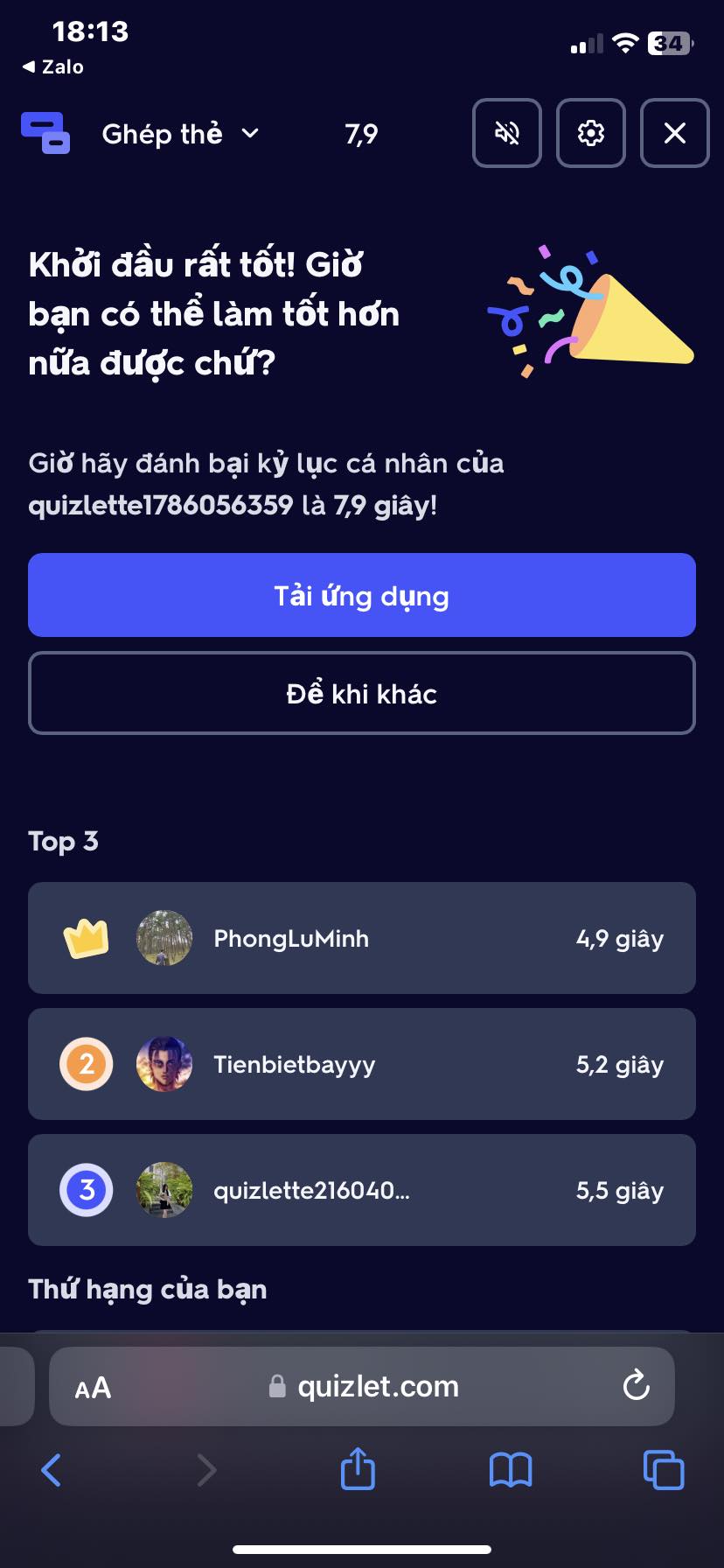Open PhongLuMinh's leaderboard entry
Image resolution: width=724 pixels, height=1568 pixels.
[362, 938]
